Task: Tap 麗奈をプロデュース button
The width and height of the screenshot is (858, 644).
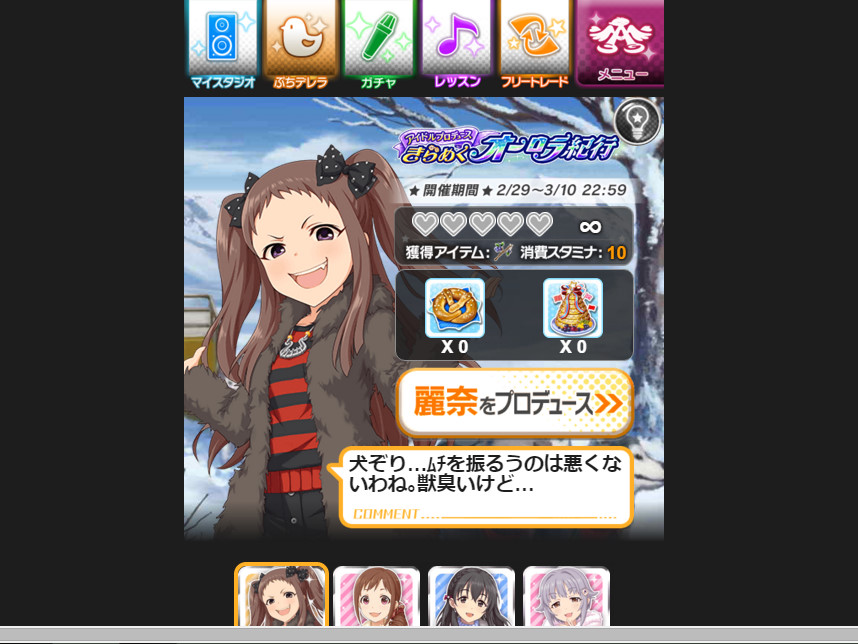Action: point(515,403)
